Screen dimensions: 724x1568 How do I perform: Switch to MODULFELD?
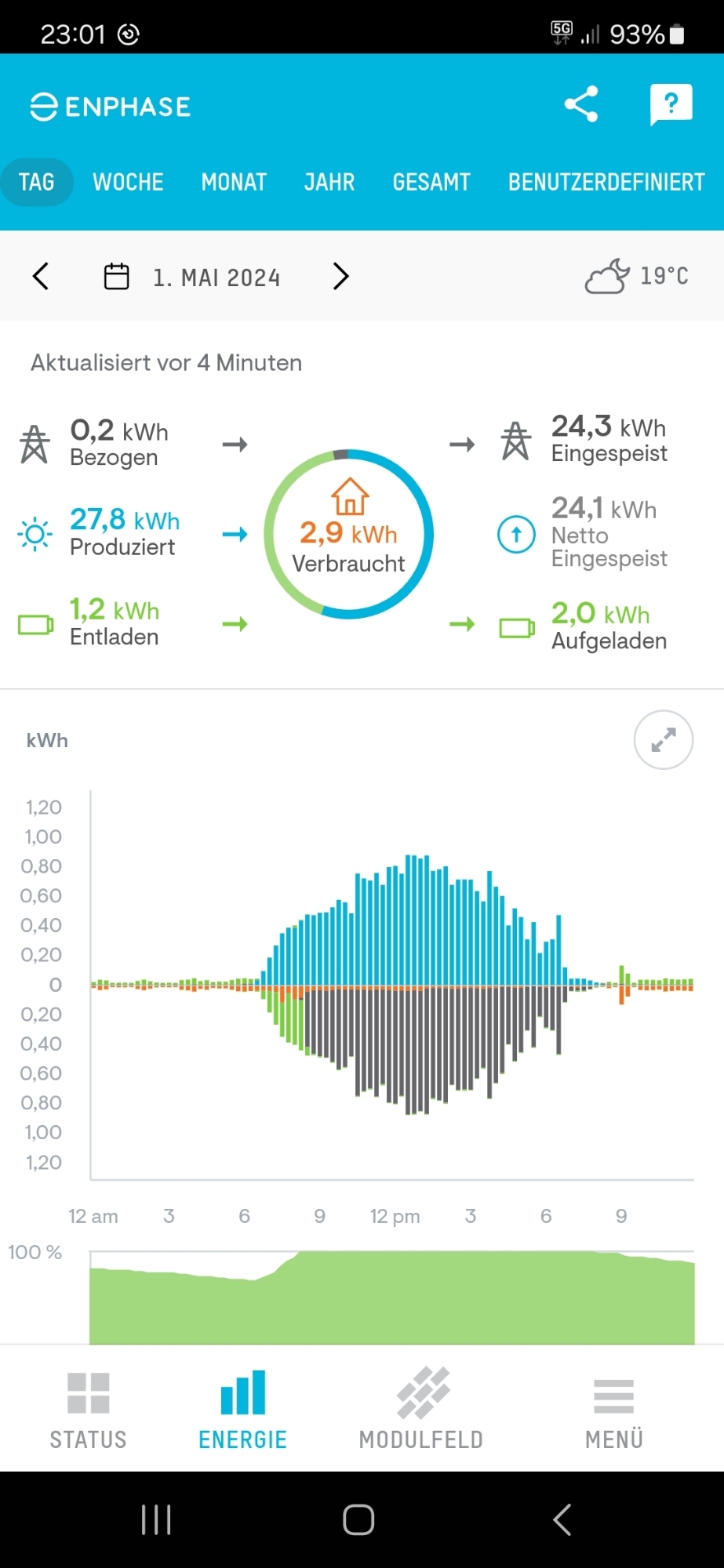421,1410
